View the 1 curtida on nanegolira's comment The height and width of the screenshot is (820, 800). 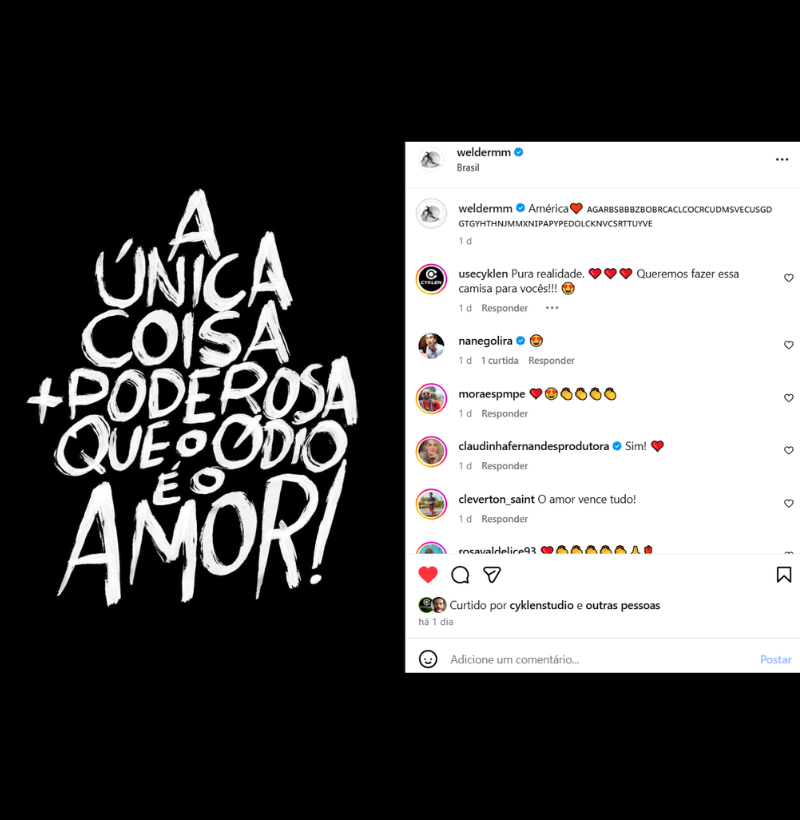tap(499, 360)
